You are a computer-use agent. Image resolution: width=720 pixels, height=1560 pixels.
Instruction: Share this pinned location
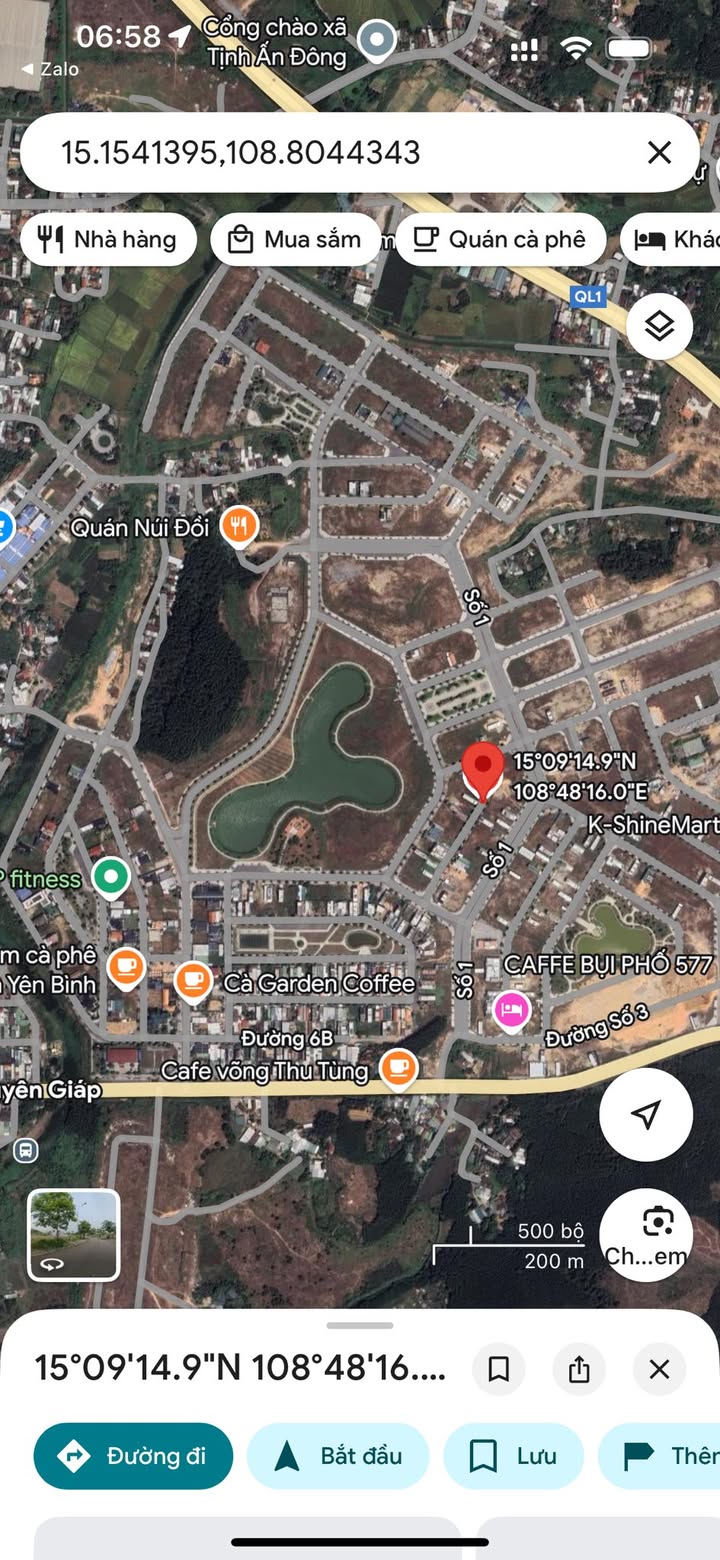579,1369
